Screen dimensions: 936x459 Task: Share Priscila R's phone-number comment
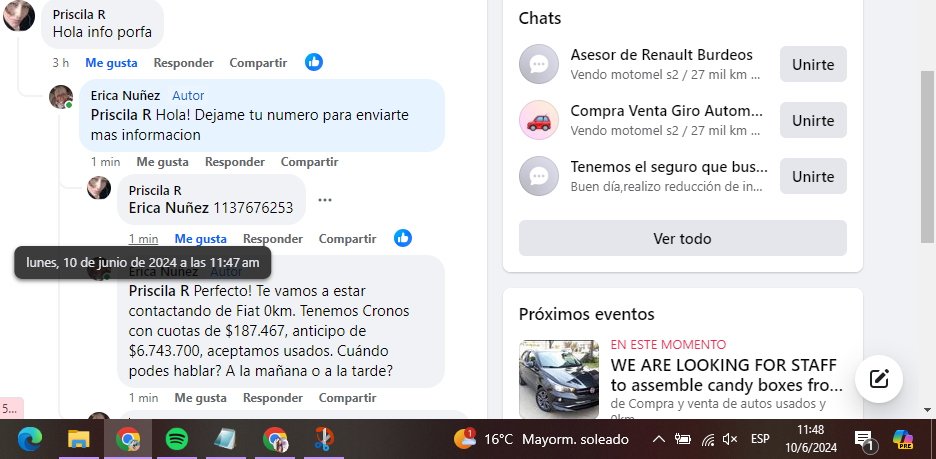click(347, 239)
